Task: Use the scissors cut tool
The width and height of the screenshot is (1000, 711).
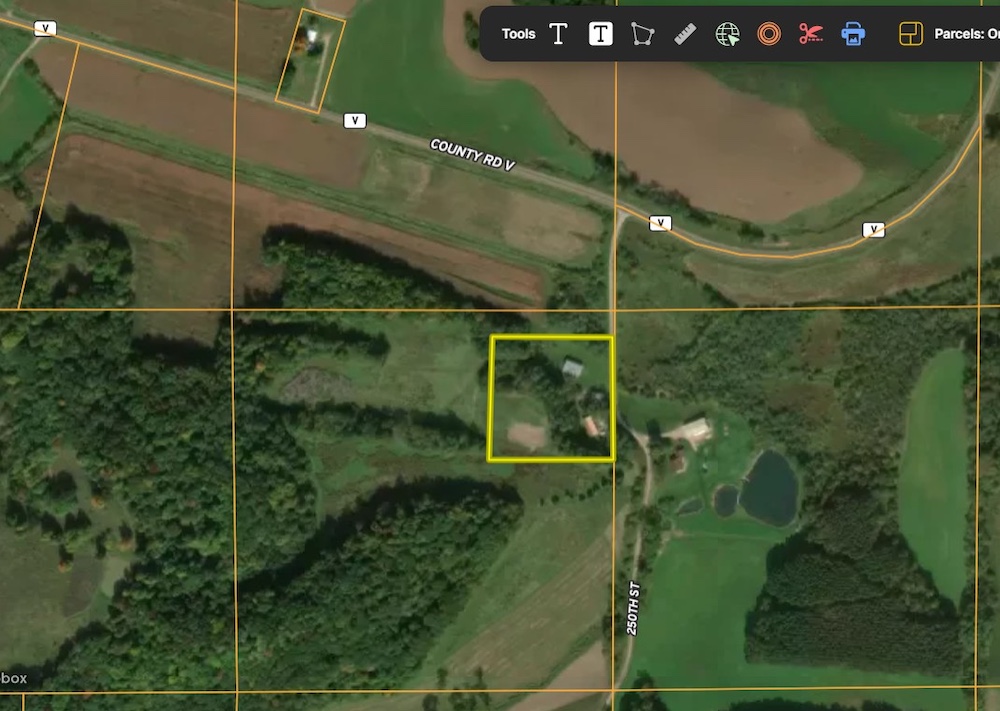Action: coord(810,34)
